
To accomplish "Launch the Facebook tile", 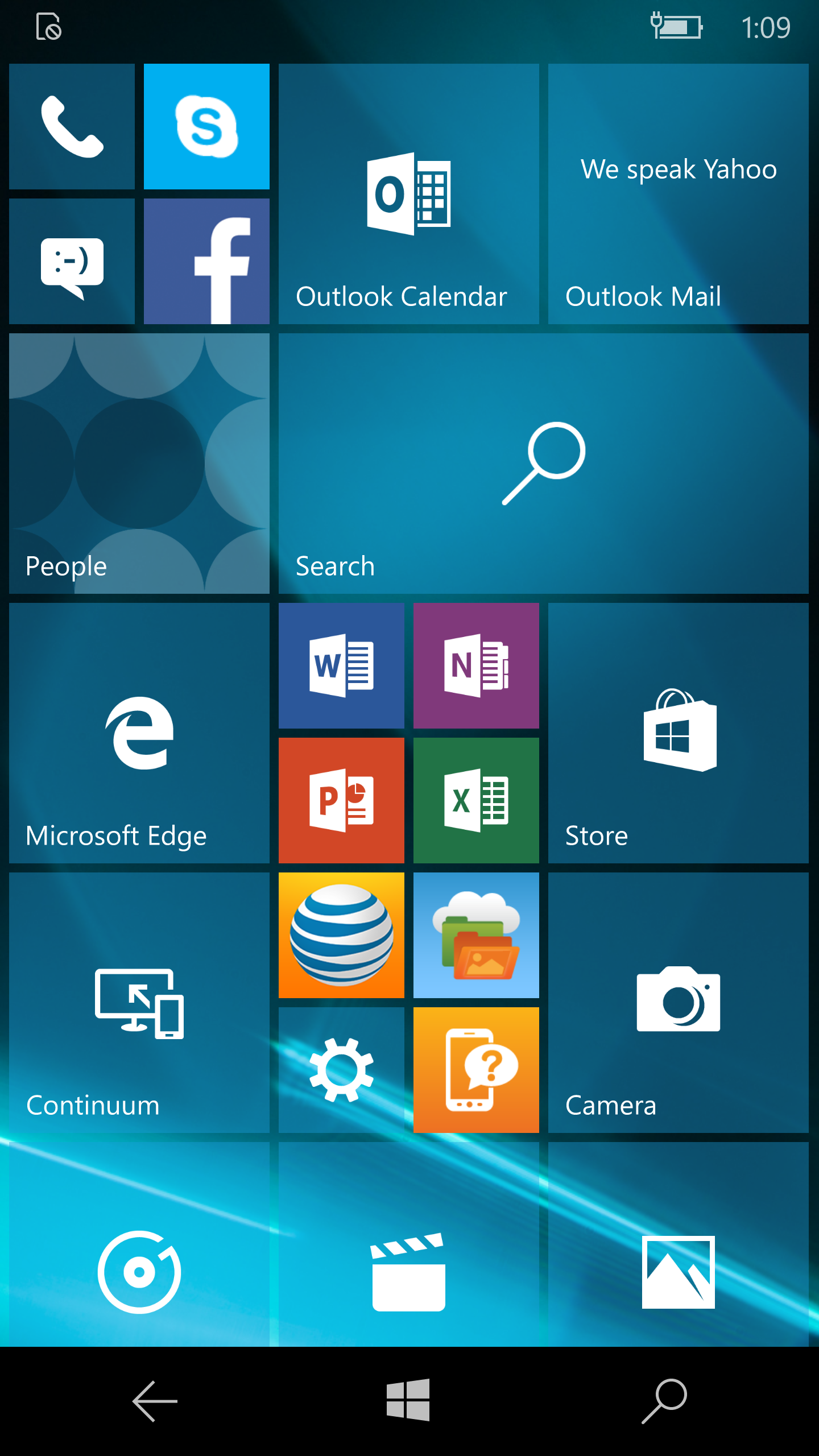I will (206, 261).
